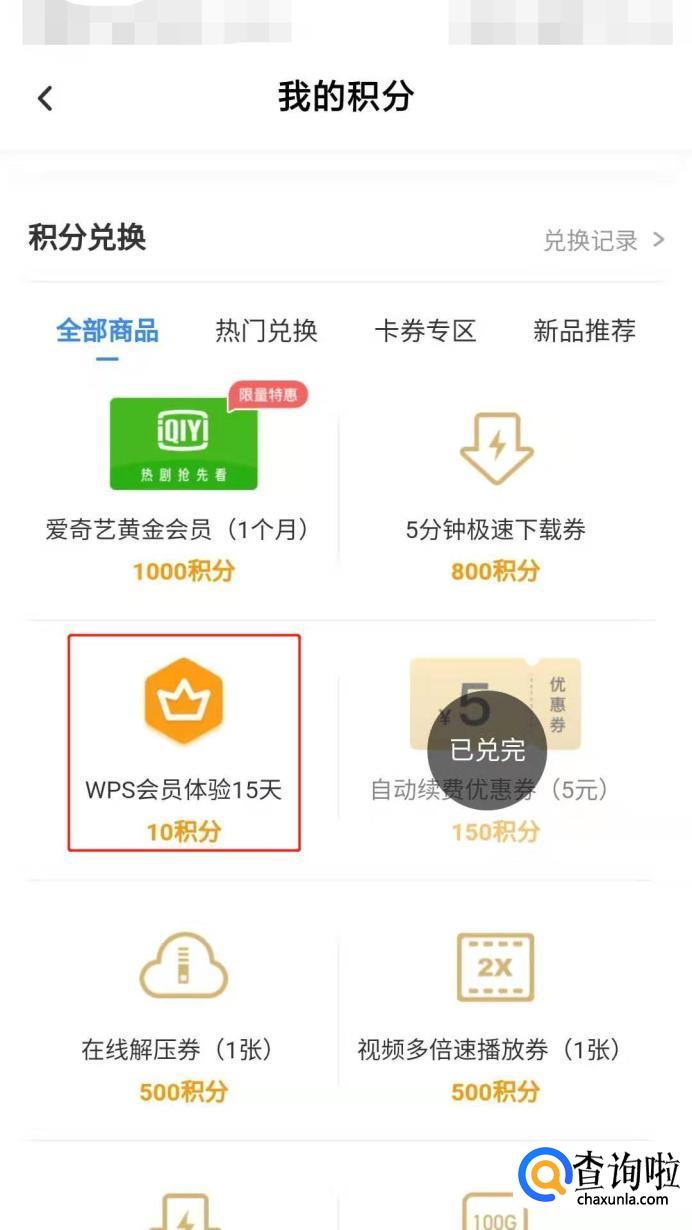Choose WPS会员体验15天 for 10积分
The width and height of the screenshot is (692, 1230).
(x=184, y=743)
